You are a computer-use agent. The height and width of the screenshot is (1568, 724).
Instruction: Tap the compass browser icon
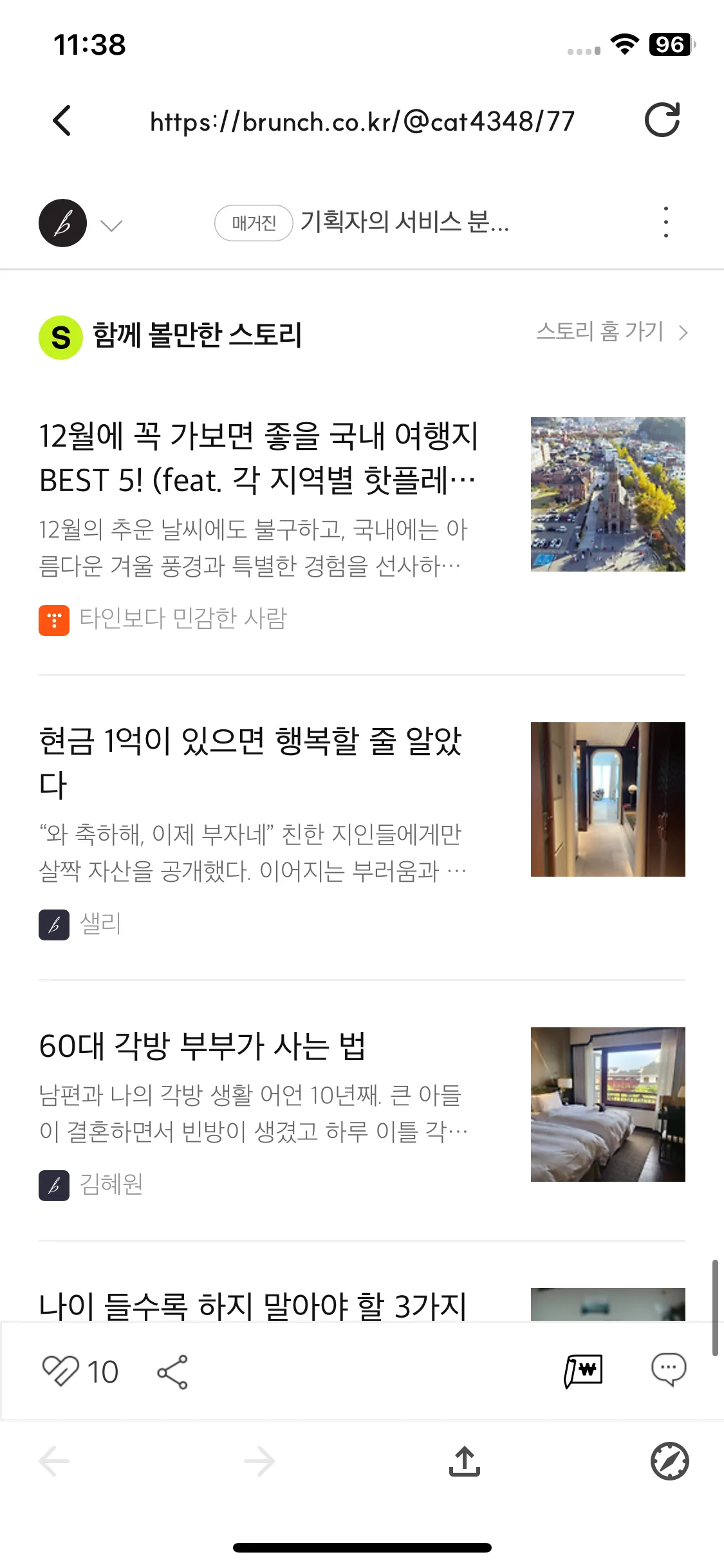(x=669, y=1462)
